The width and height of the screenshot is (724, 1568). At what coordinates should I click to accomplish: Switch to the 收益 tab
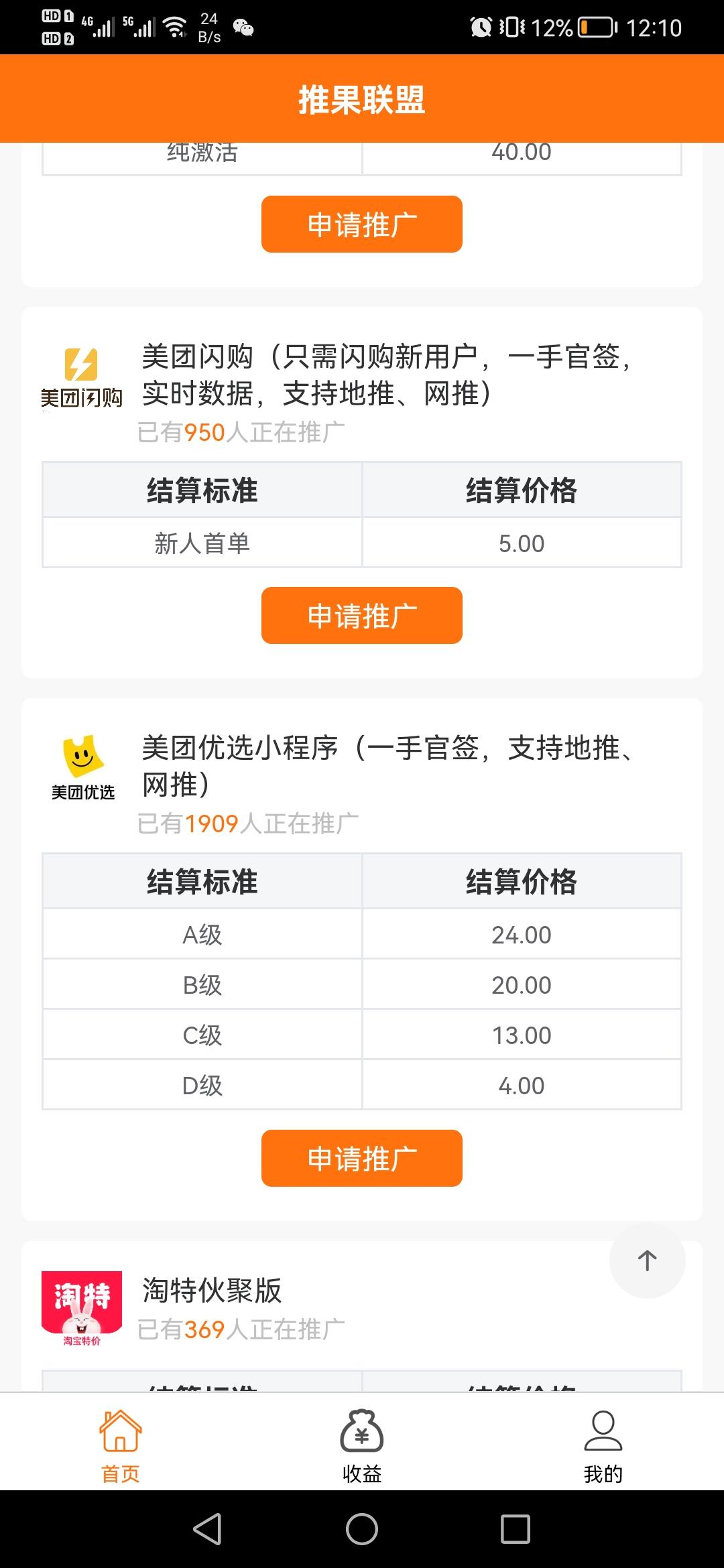click(x=362, y=1445)
